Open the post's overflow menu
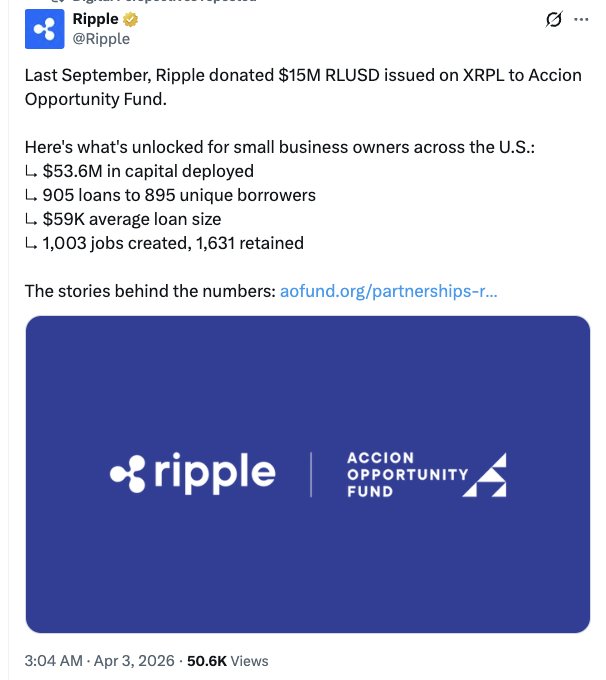This screenshot has width=606, height=680. (x=582, y=21)
